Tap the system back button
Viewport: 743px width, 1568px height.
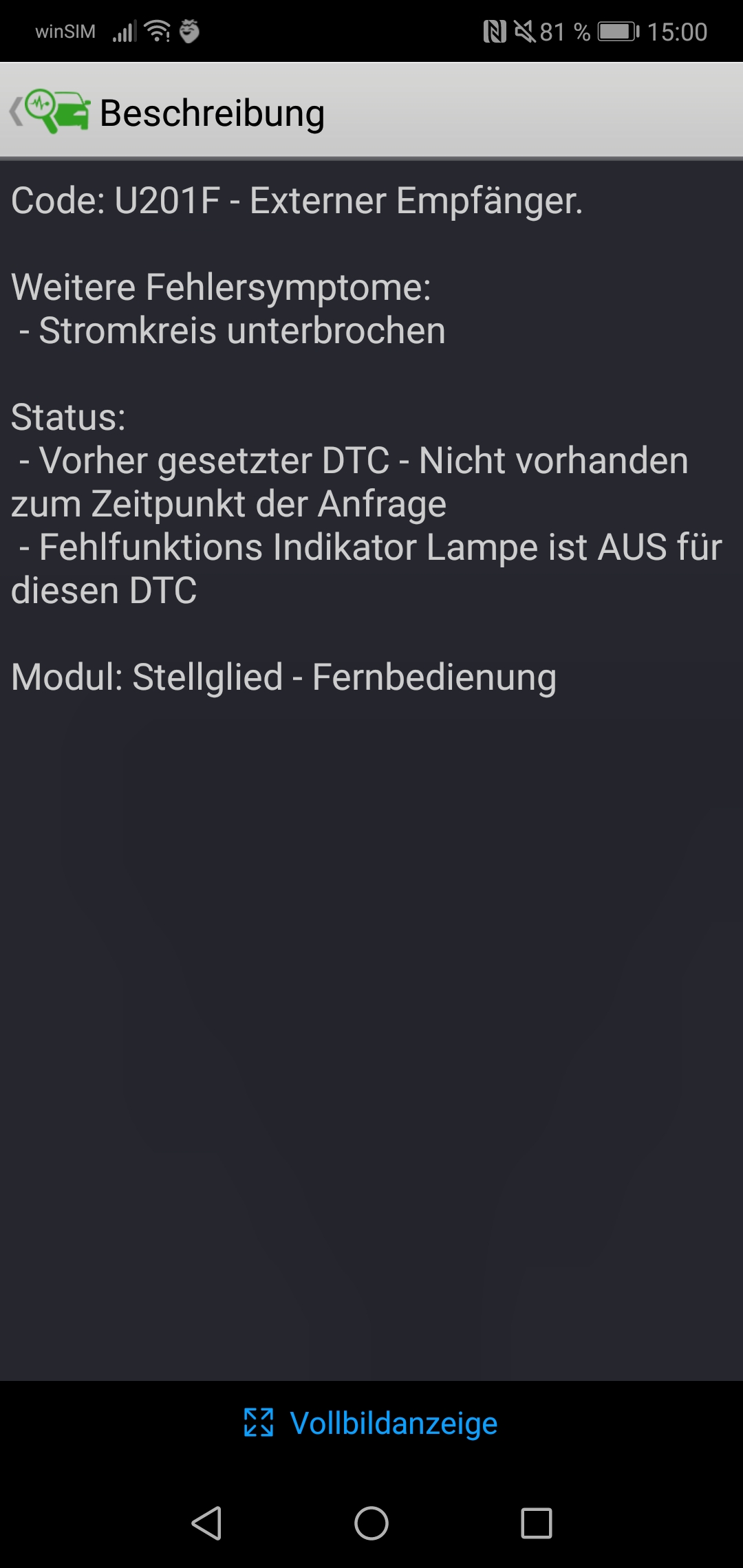point(206,1523)
